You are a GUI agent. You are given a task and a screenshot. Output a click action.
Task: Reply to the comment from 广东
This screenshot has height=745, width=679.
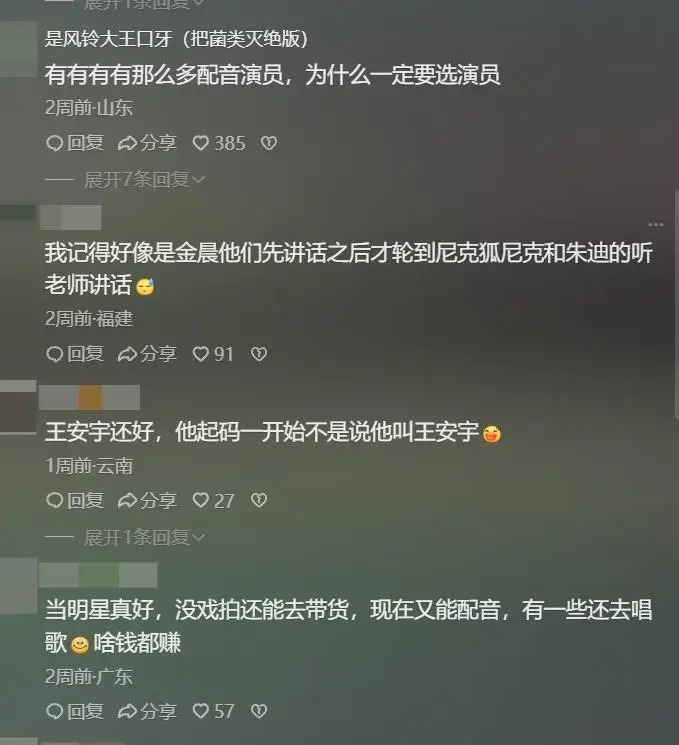[75, 711]
